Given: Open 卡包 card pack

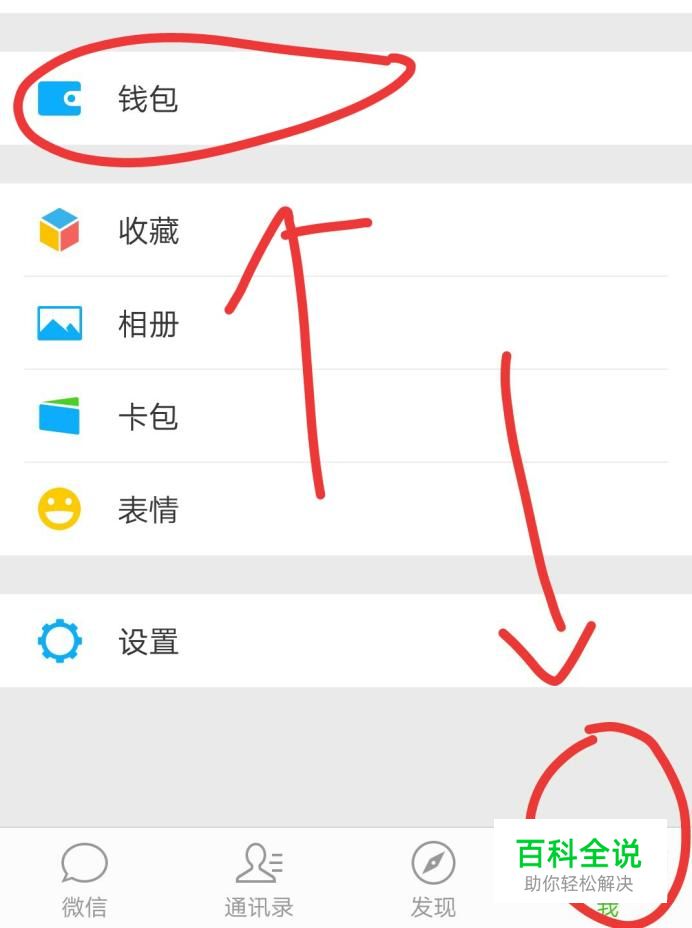Looking at the screenshot, I should point(148,417).
